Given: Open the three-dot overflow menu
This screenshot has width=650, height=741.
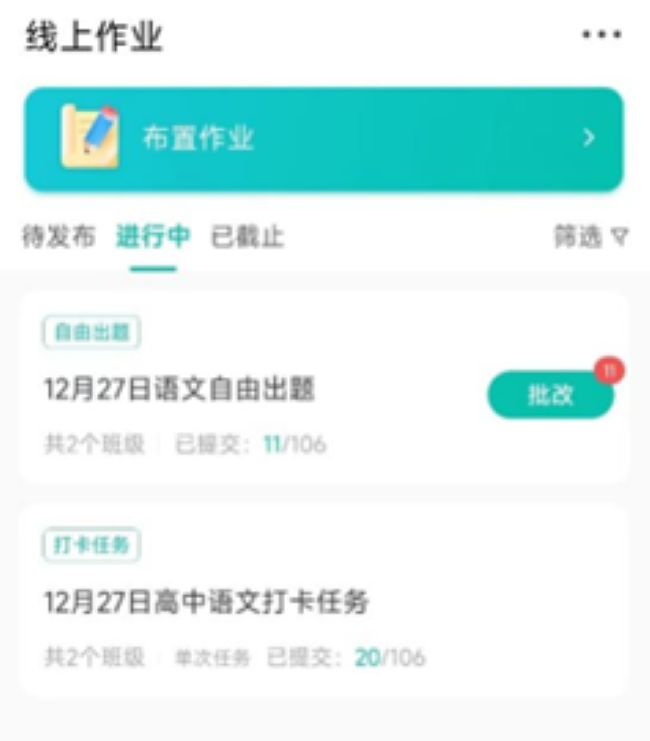Looking at the screenshot, I should pyautogui.click(x=601, y=35).
